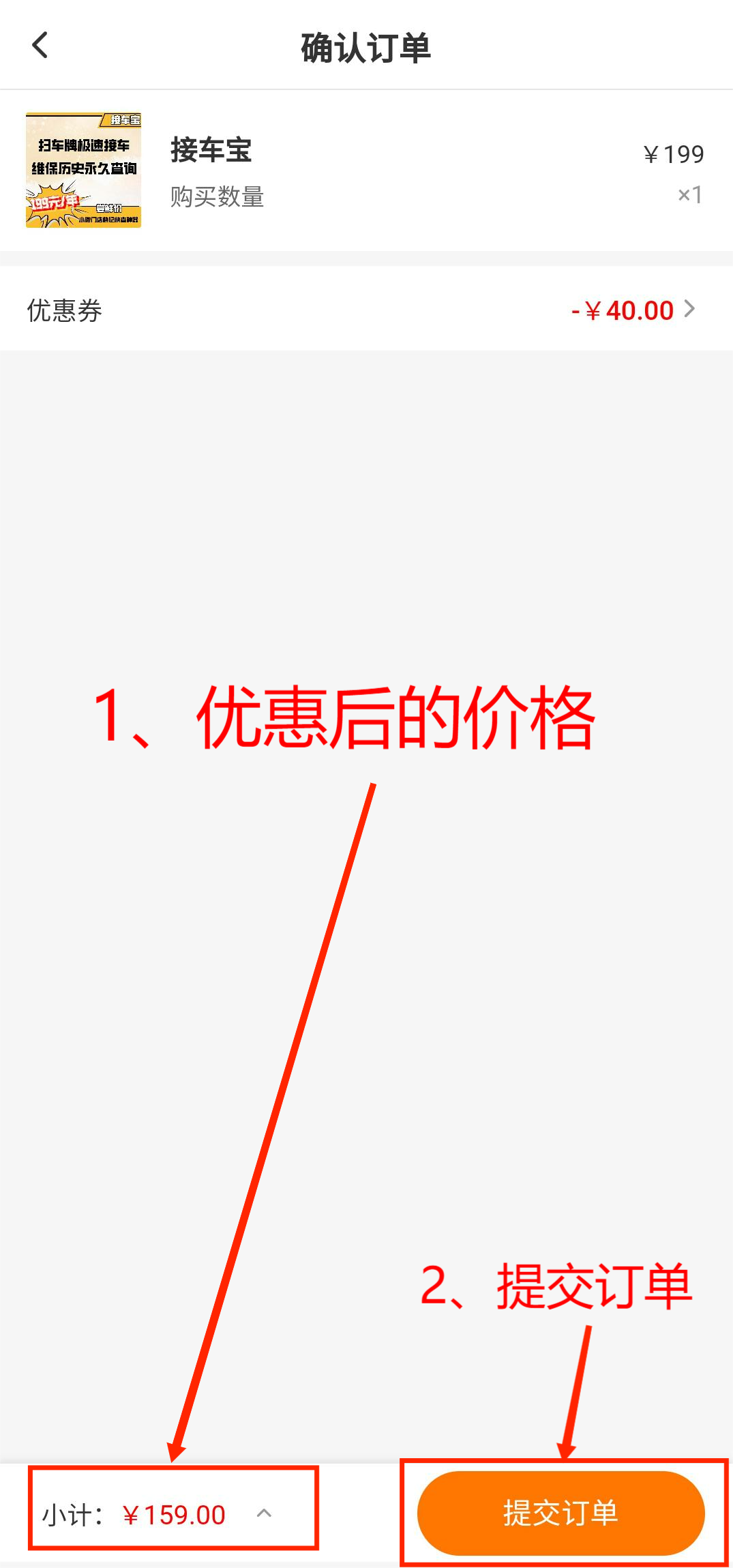Go back from the order confirmation page
The height and width of the screenshot is (1568, 733).
40,46
